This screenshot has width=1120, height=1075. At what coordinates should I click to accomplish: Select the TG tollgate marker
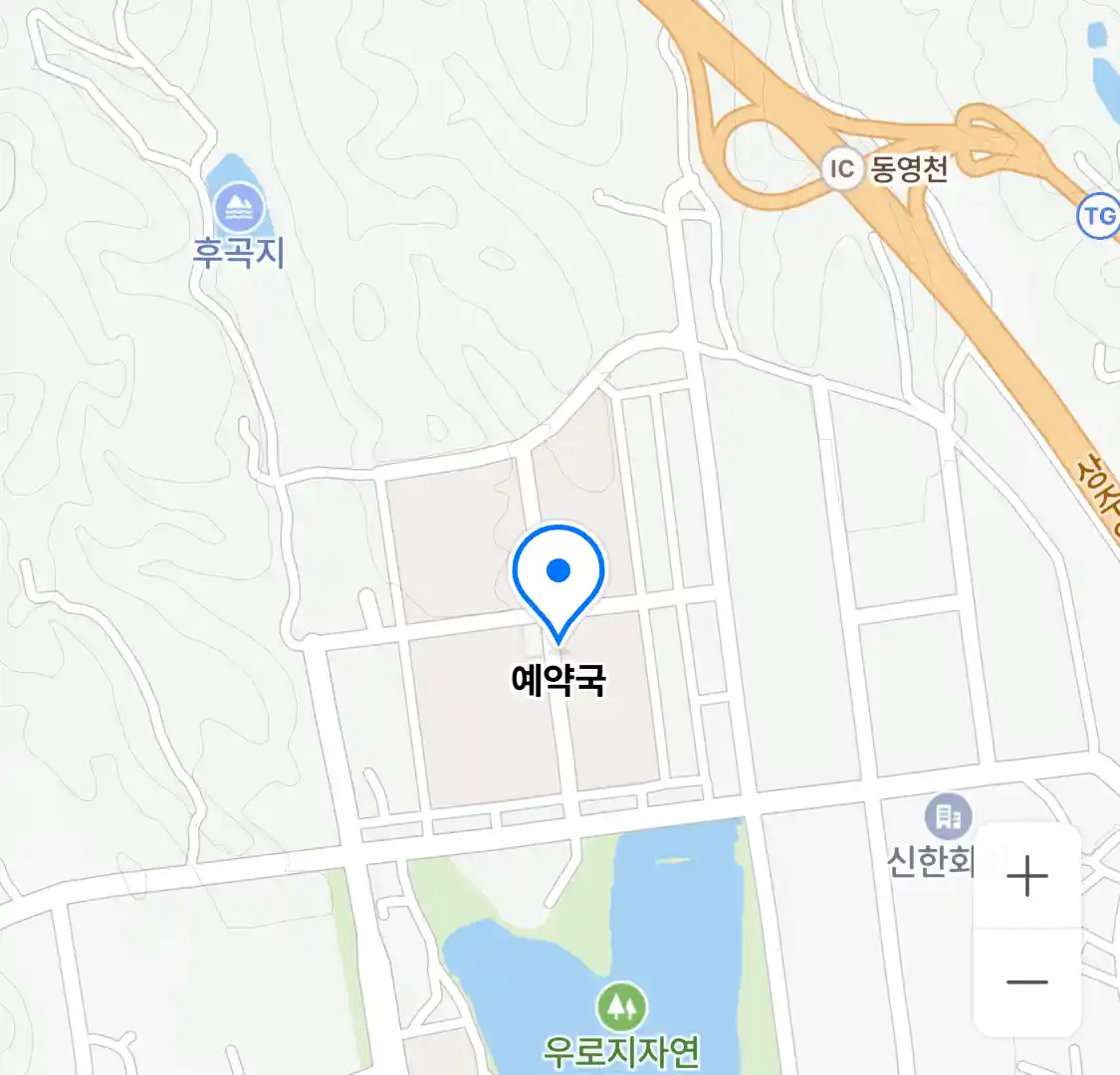click(x=1099, y=216)
